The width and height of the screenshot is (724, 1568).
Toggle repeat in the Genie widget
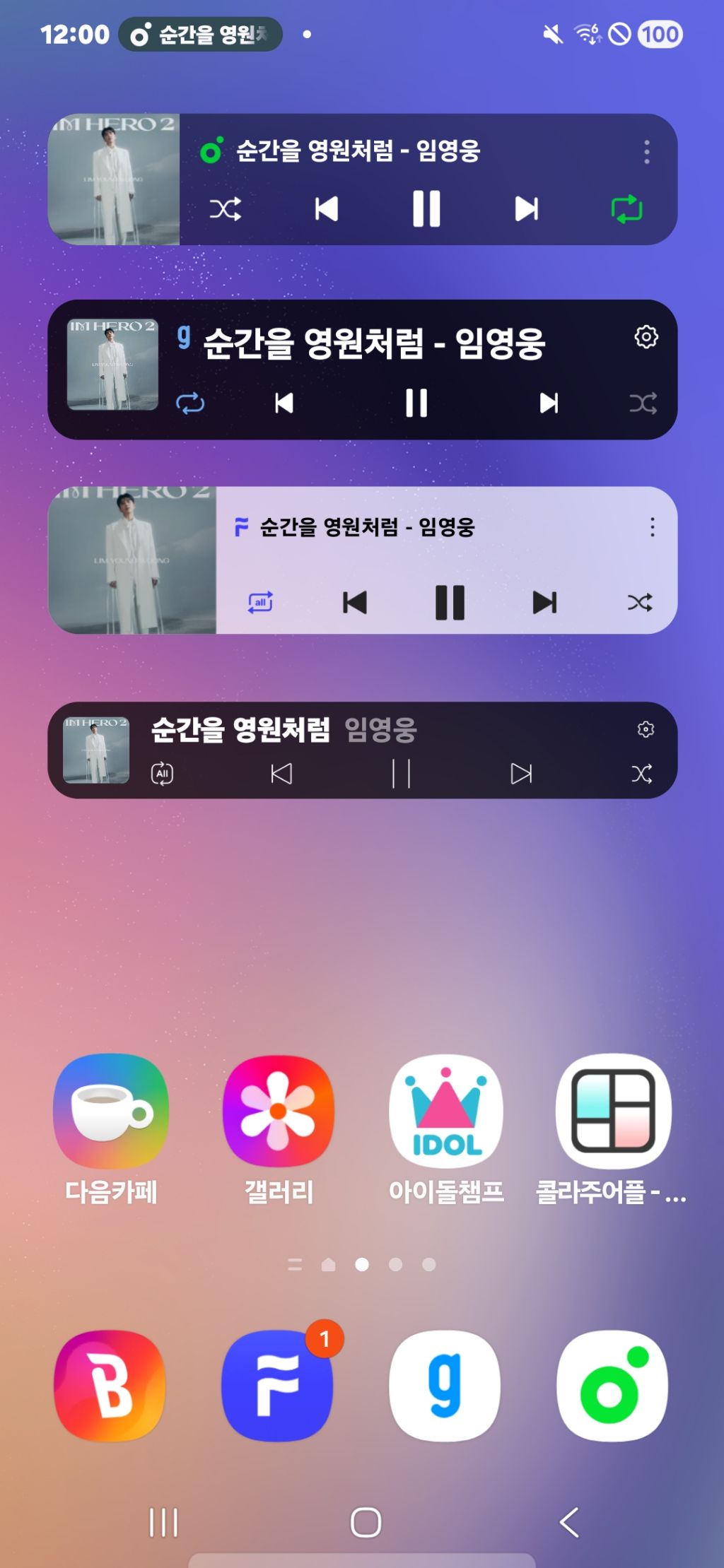190,403
